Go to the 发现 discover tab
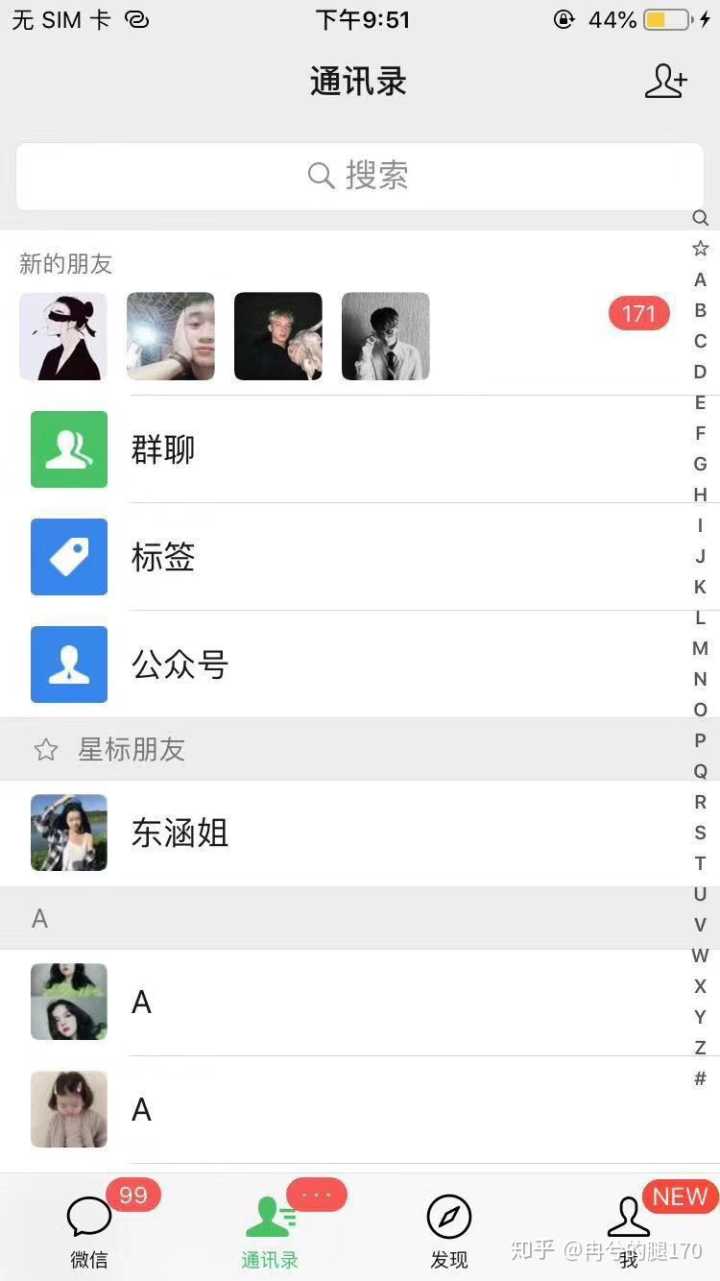Screen dimensions: 720x1281 pos(449,1230)
